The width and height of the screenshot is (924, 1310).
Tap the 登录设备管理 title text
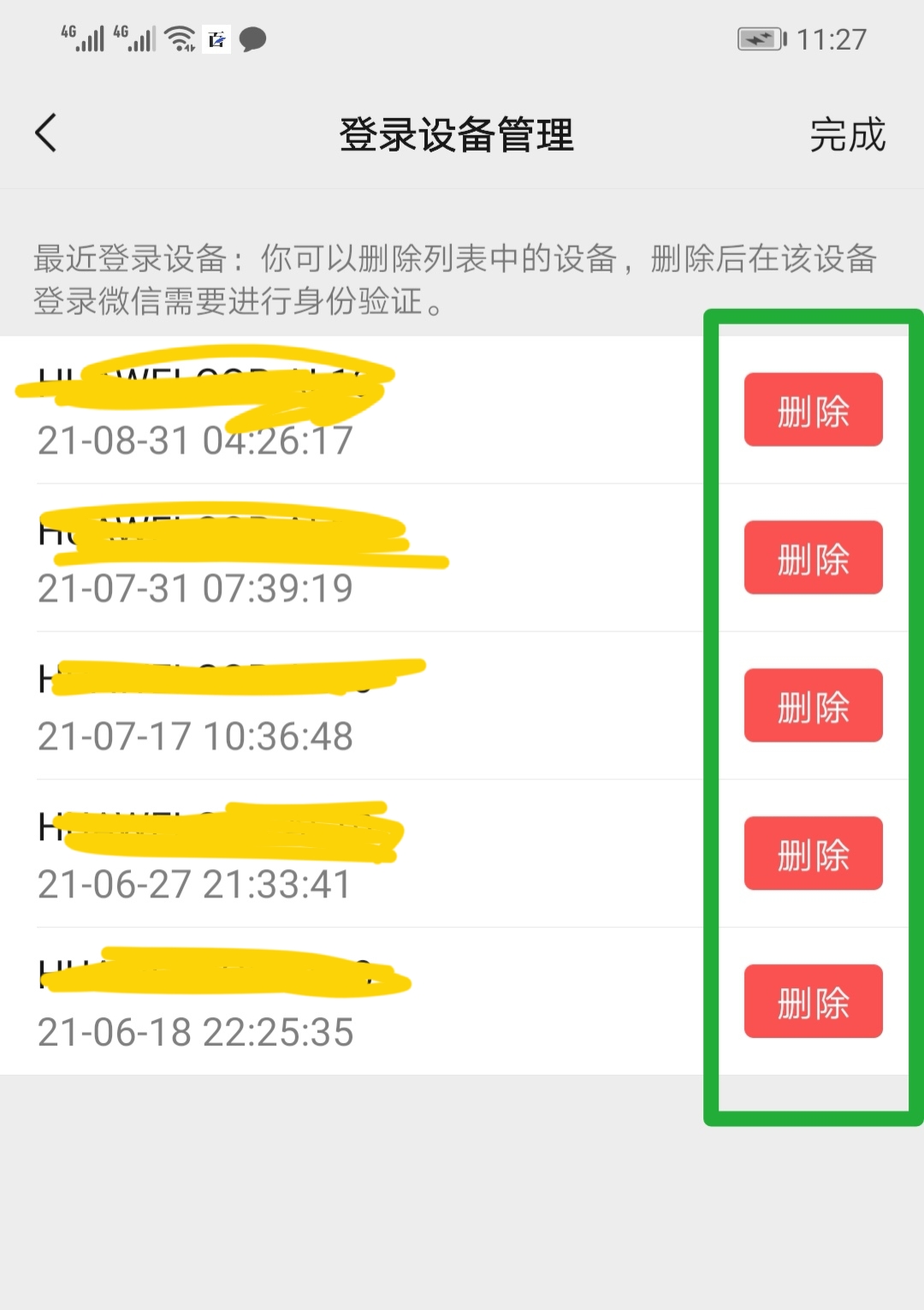click(x=457, y=134)
